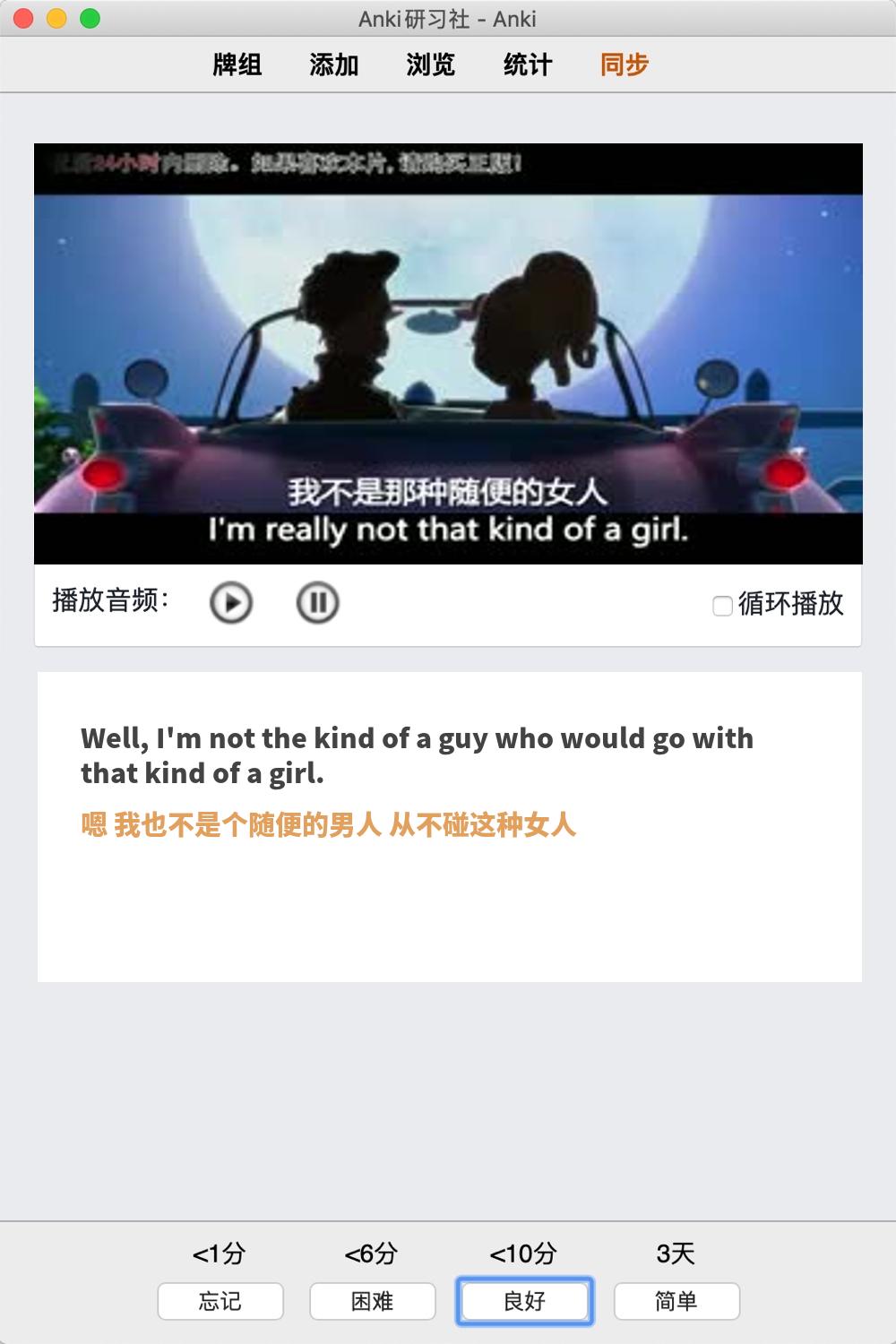Minimize the Anki window
Image resolution: width=896 pixels, height=1344 pixels.
(x=56, y=18)
